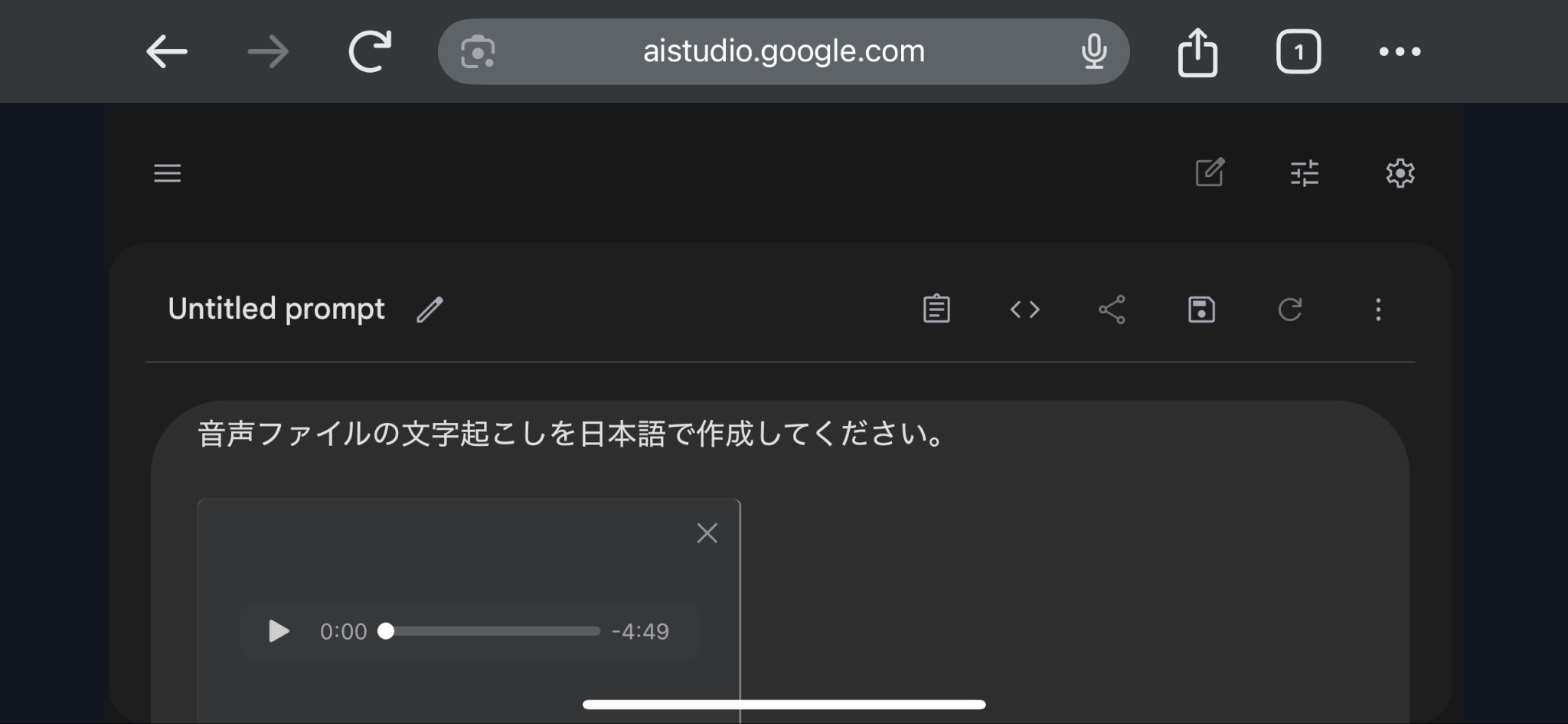Screen dimensions: 1568x724
Task: Open the camera lens search icon
Action: coord(478,52)
